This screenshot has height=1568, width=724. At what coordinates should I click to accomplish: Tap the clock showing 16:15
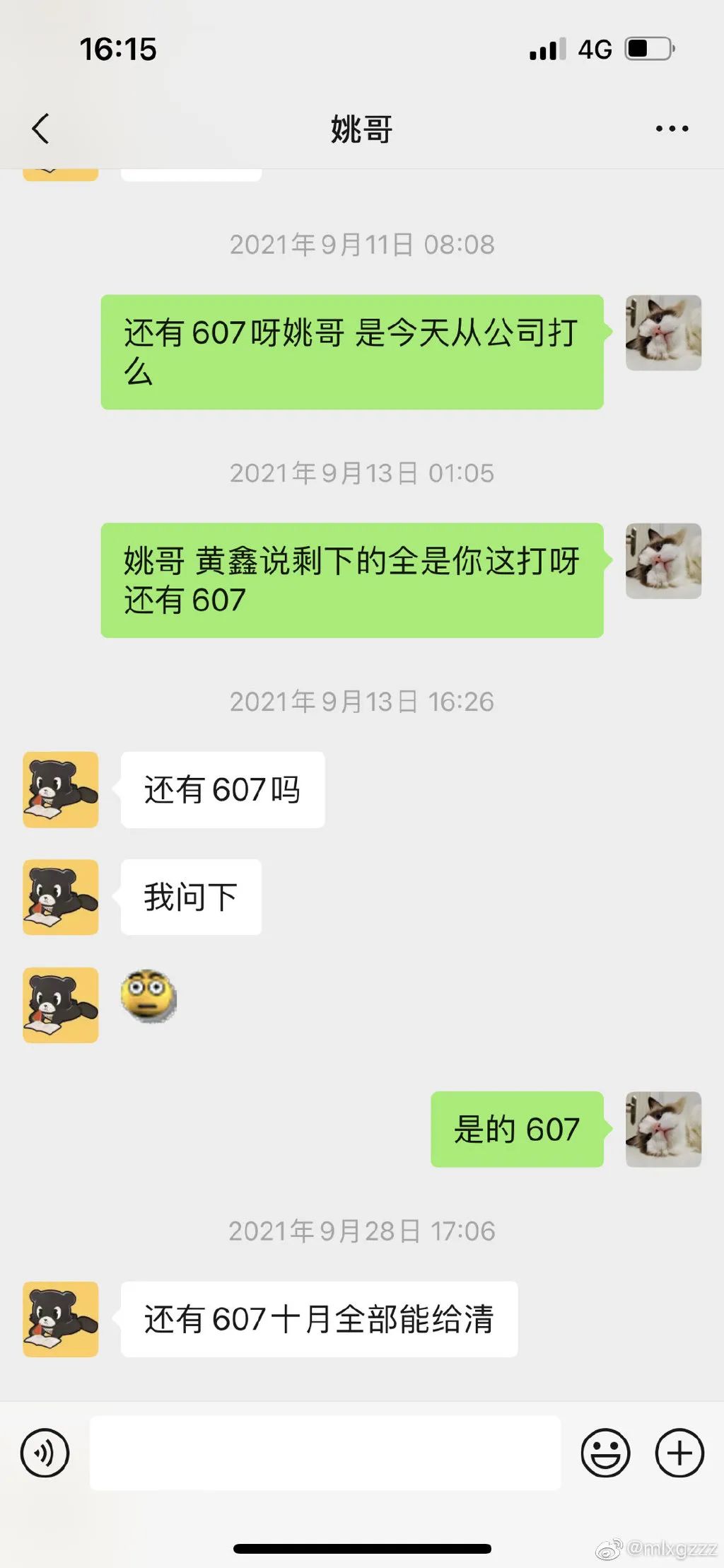click(118, 50)
